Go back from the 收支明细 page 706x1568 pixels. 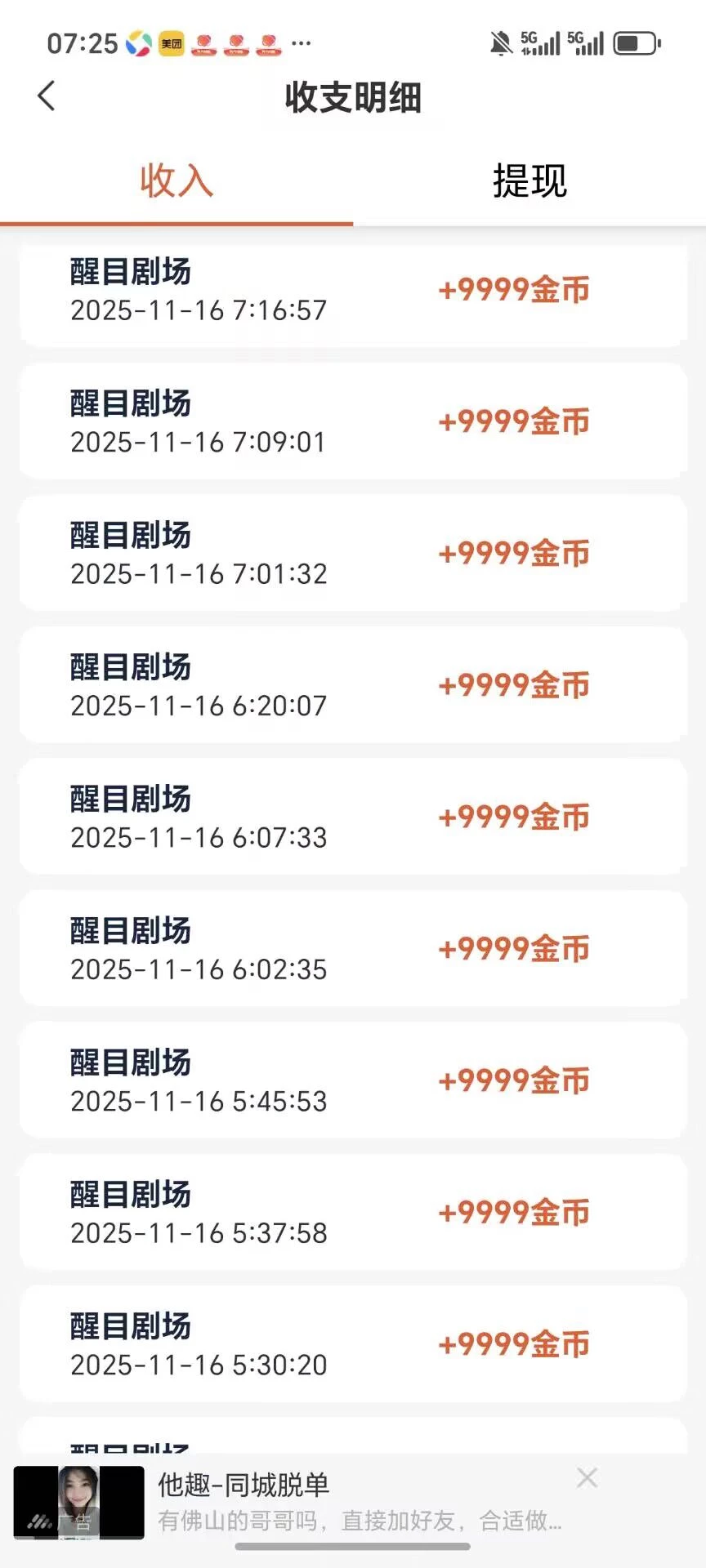(x=47, y=96)
